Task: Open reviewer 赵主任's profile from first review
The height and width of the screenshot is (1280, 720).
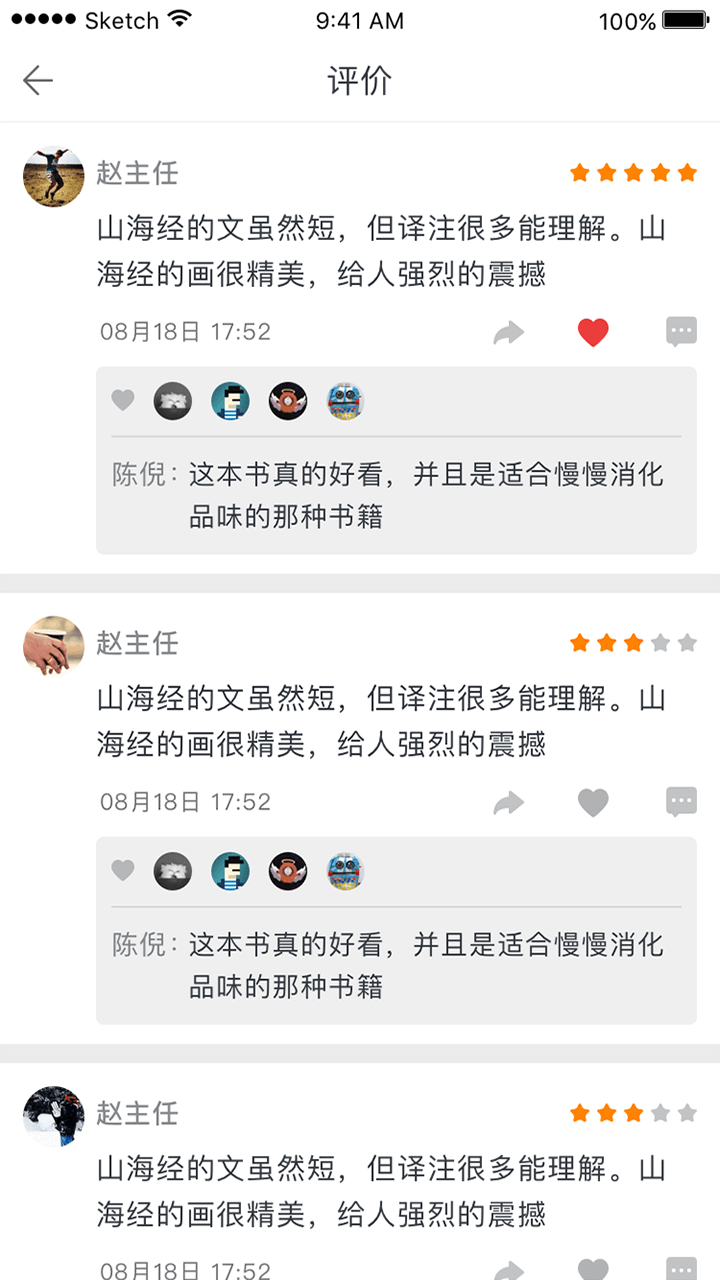Action: (137, 172)
